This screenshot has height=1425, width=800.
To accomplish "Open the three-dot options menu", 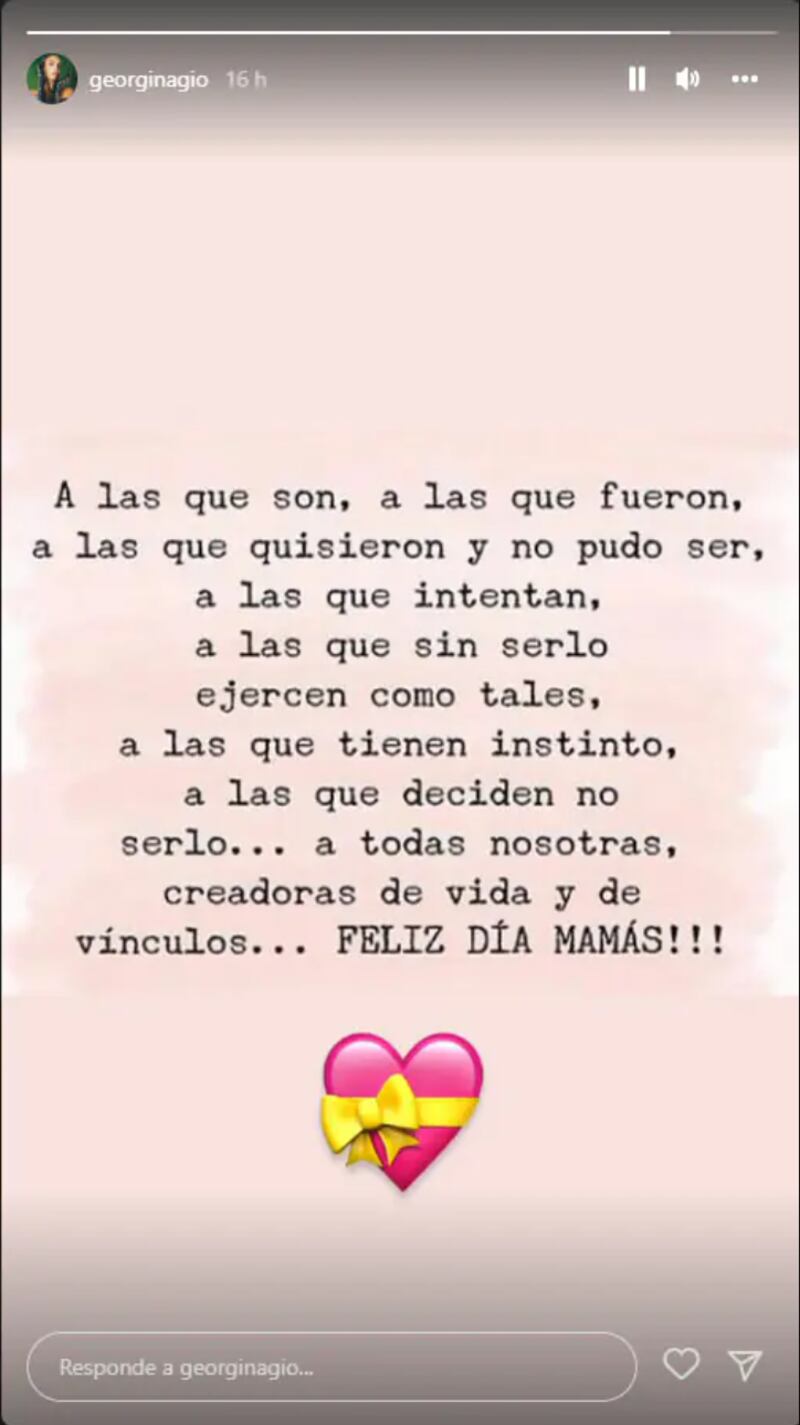I will tap(744, 79).
